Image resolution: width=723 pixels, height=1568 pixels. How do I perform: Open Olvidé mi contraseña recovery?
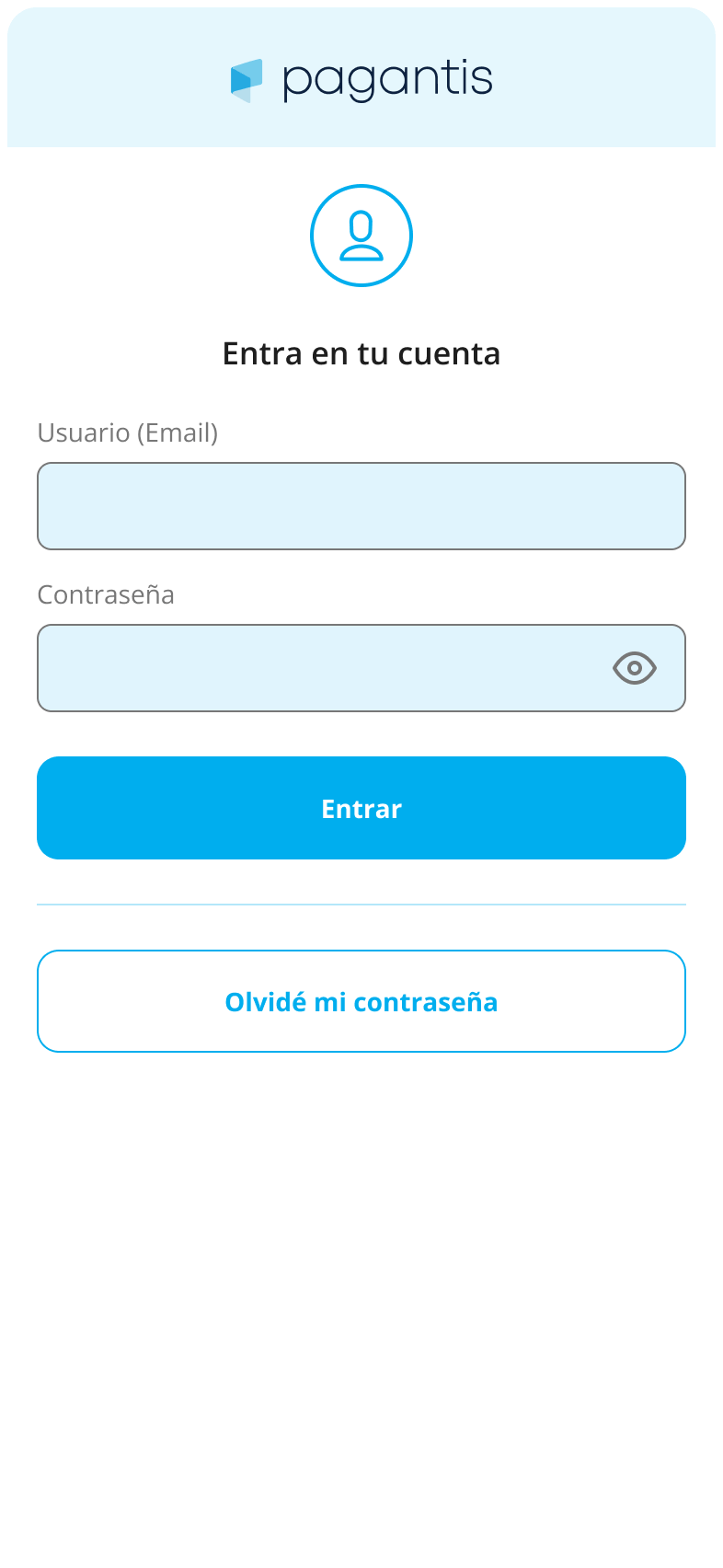point(361,1001)
